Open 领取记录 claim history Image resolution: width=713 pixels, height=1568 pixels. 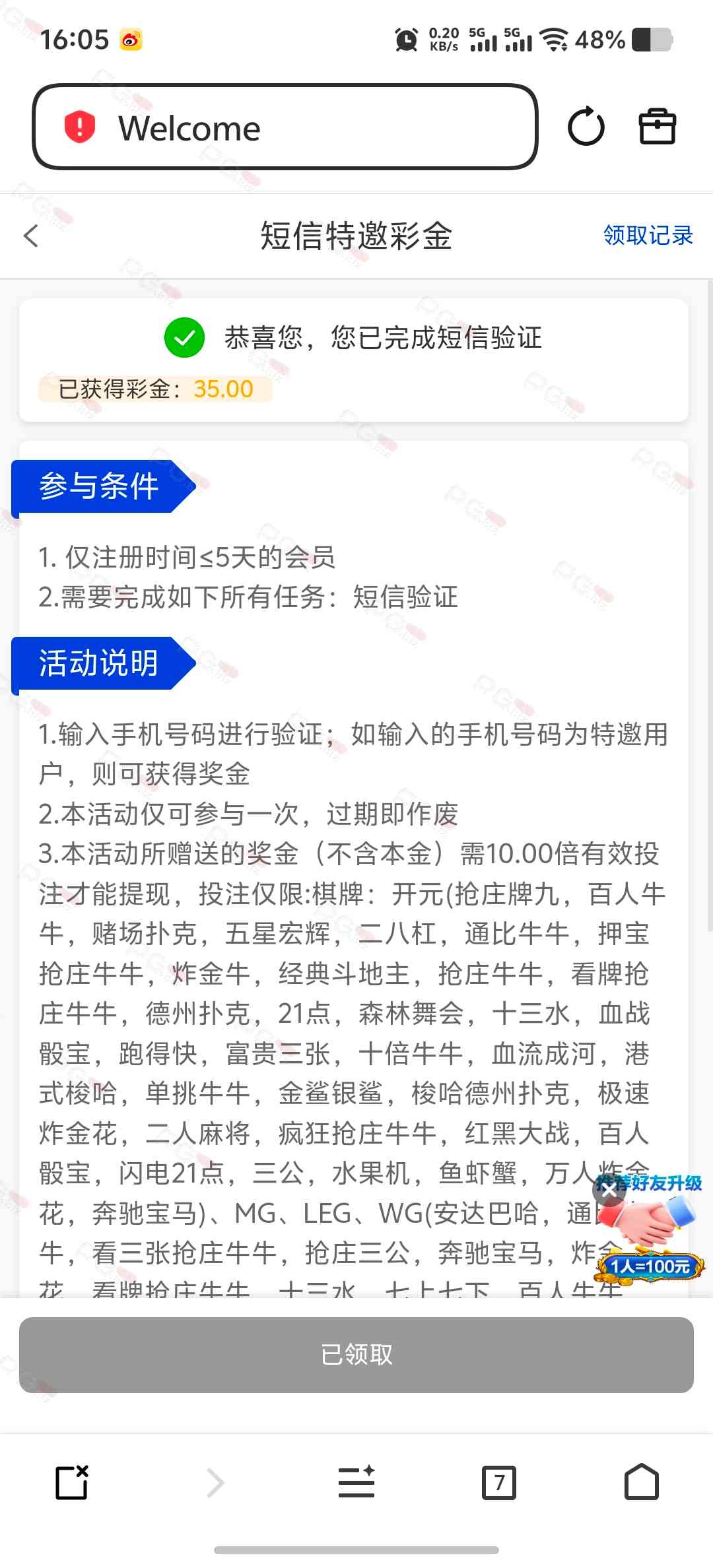coord(648,236)
